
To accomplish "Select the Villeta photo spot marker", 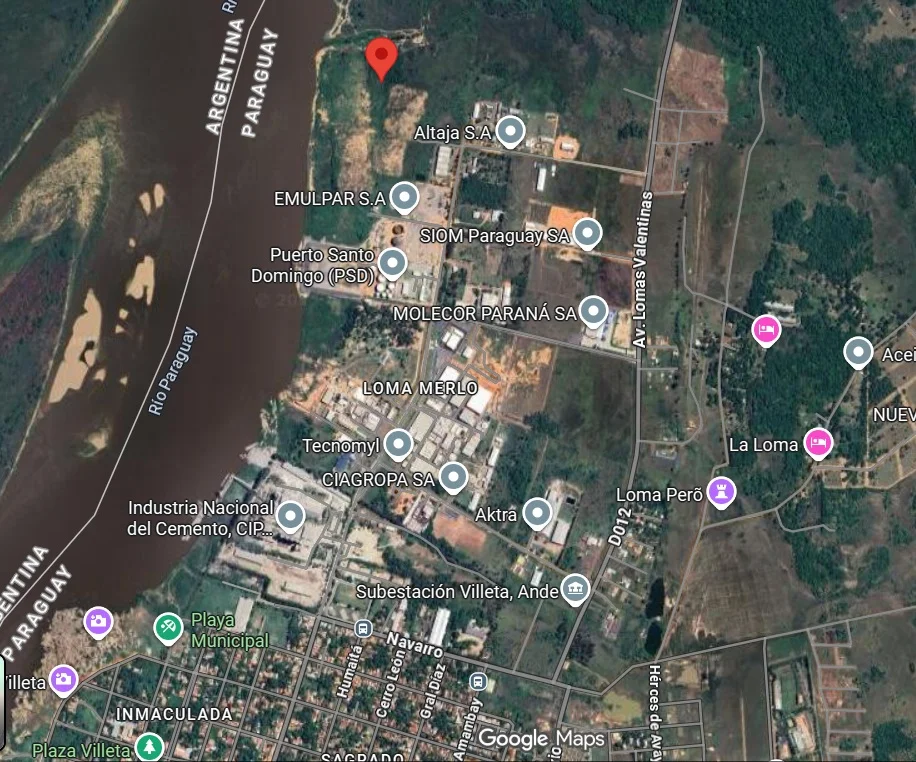I will click(64, 680).
